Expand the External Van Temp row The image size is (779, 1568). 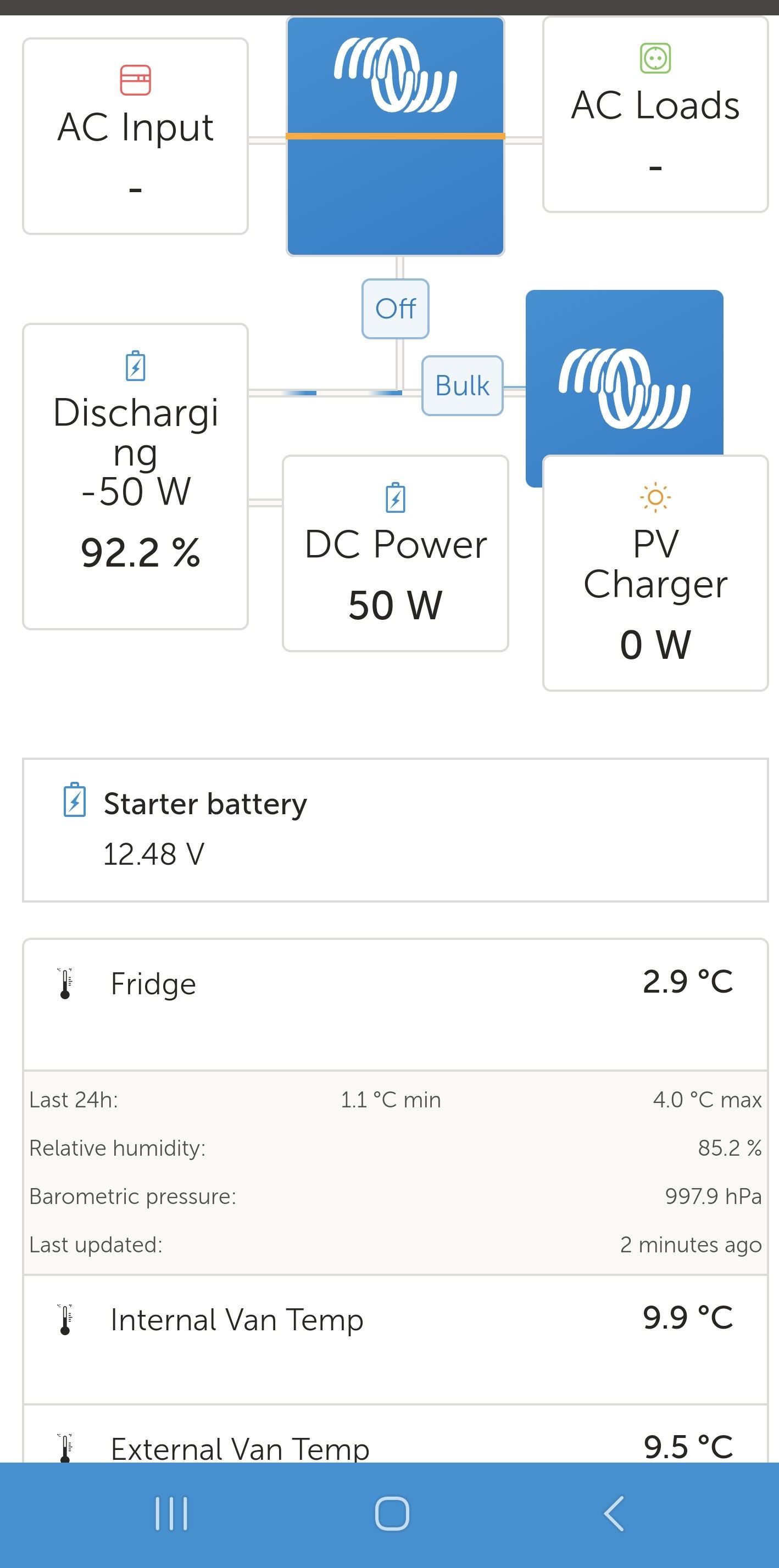(394, 1446)
